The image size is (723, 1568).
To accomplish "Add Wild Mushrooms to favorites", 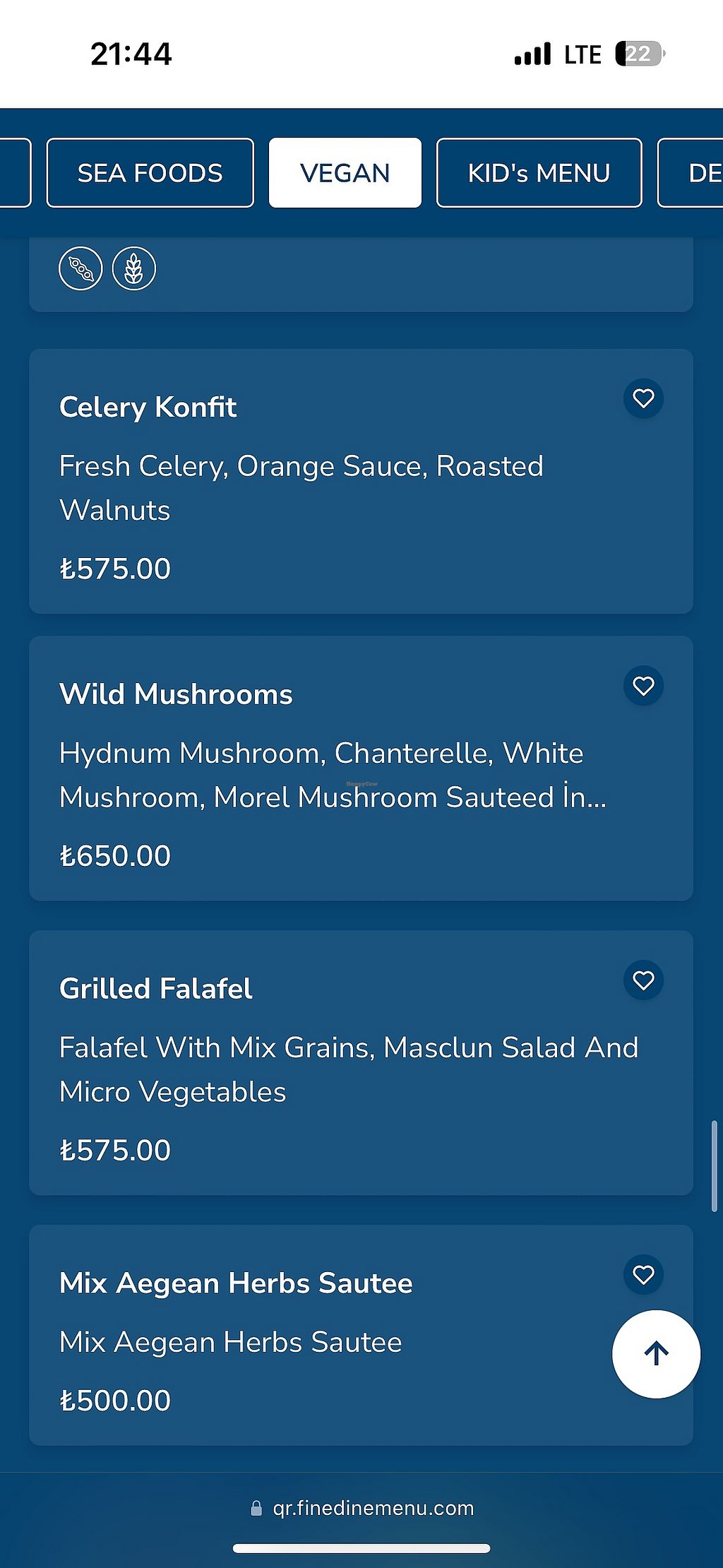I will 643,686.
